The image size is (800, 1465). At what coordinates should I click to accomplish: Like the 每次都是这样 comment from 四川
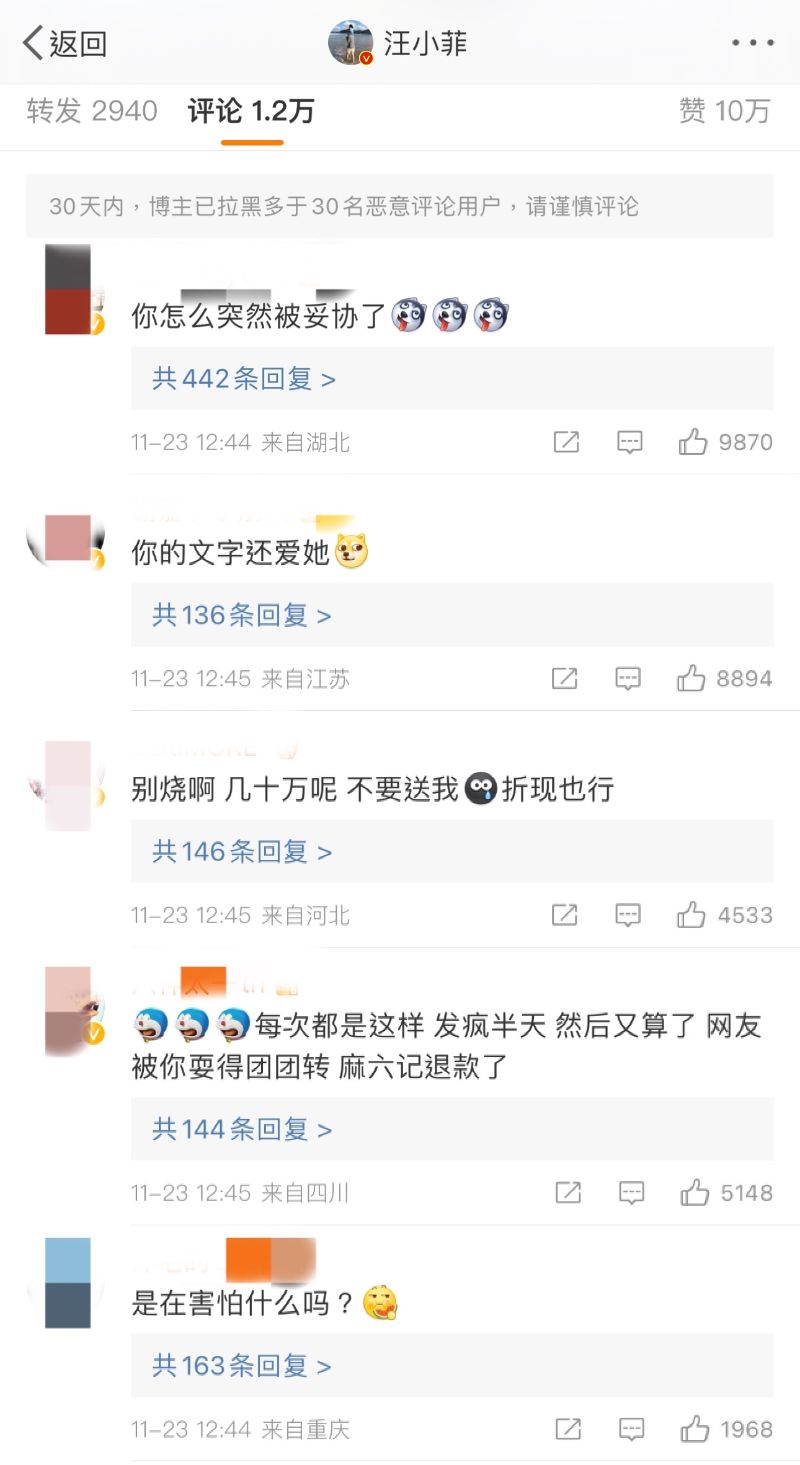(x=694, y=1192)
